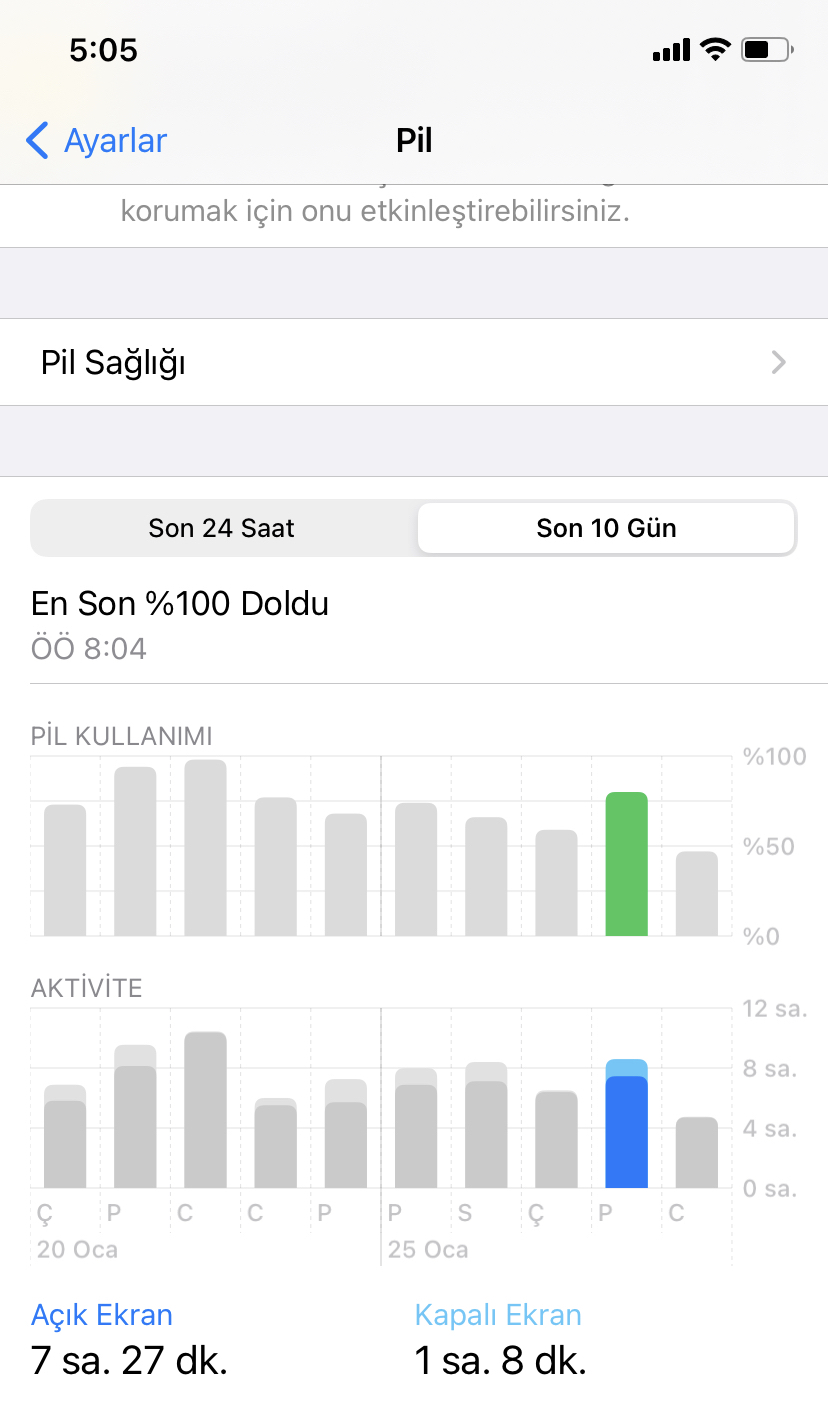Tap the blue activity bar
This screenshot has height=1427, width=828.
(626, 1124)
